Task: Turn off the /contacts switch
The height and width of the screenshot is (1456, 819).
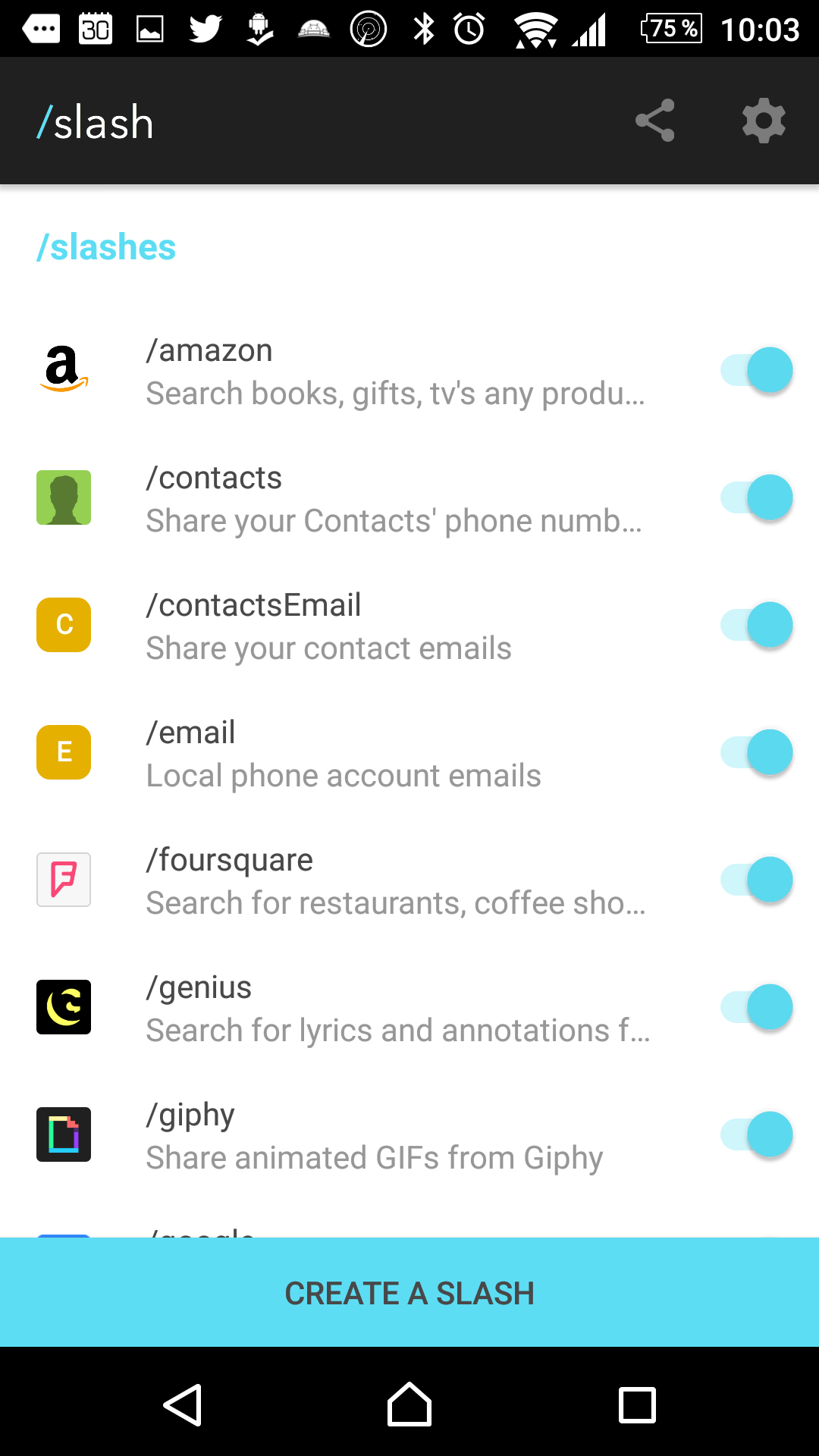Action: point(757,497)
